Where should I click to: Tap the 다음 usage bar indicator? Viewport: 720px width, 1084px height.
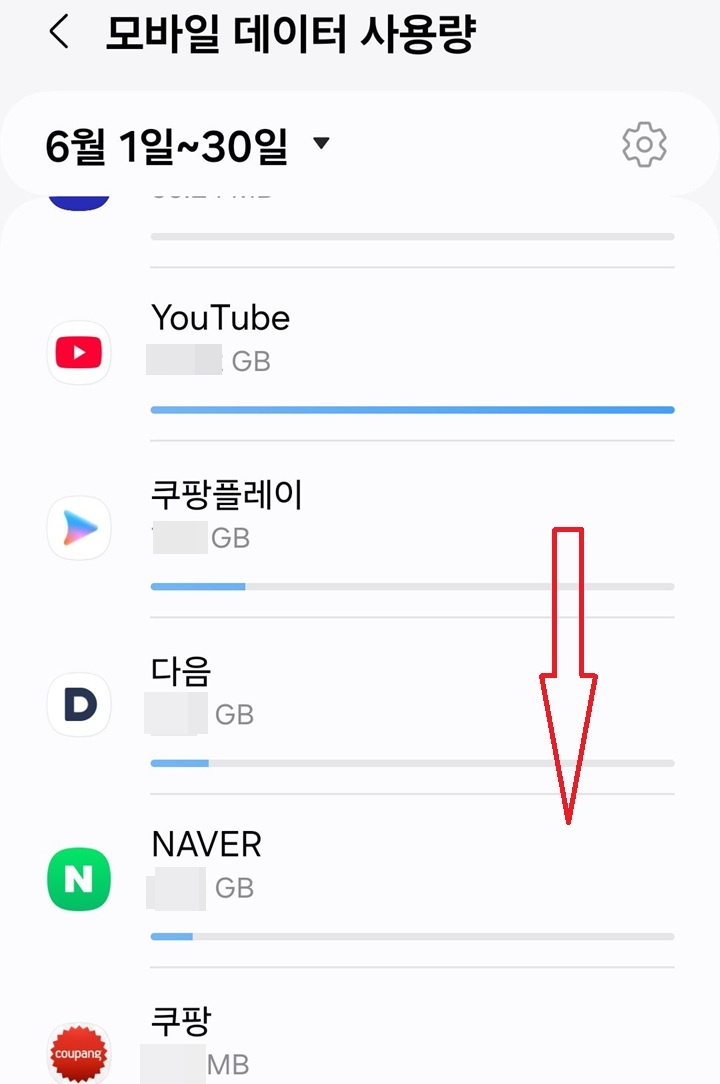(x=410, y=762)
